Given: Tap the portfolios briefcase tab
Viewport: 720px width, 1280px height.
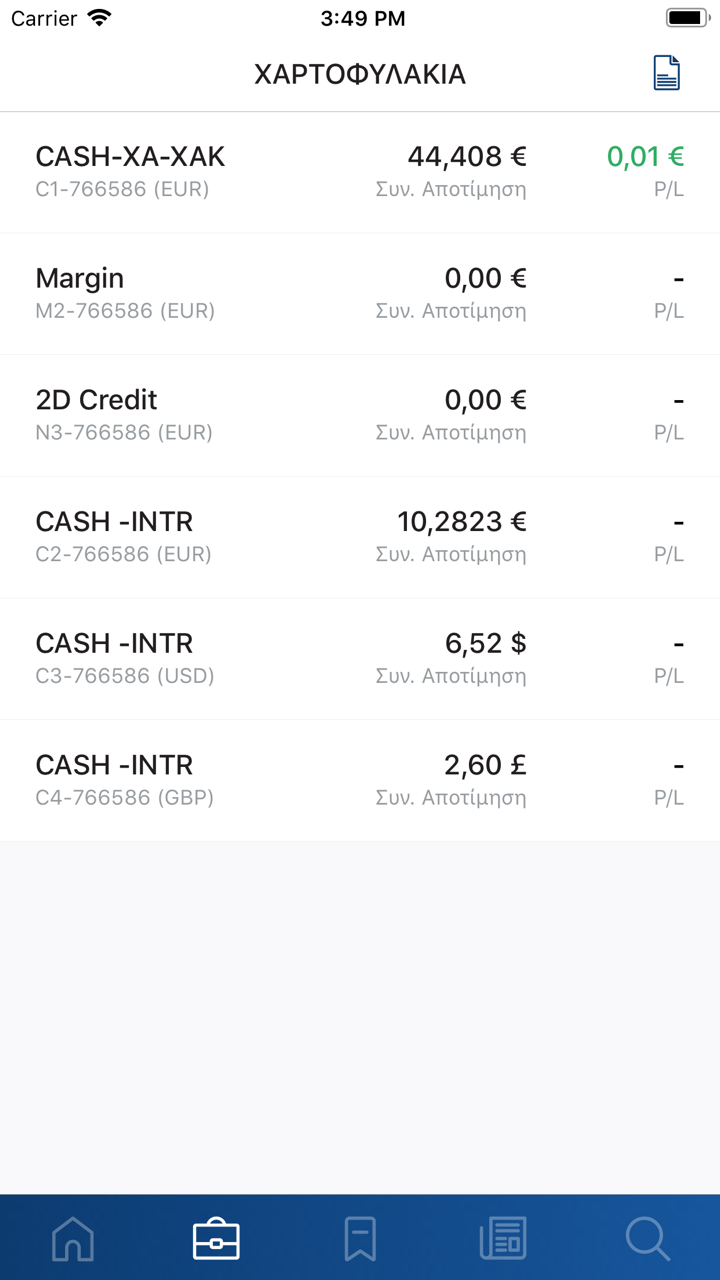Looking at the screenshot, I should click(x=216, y=1239).
